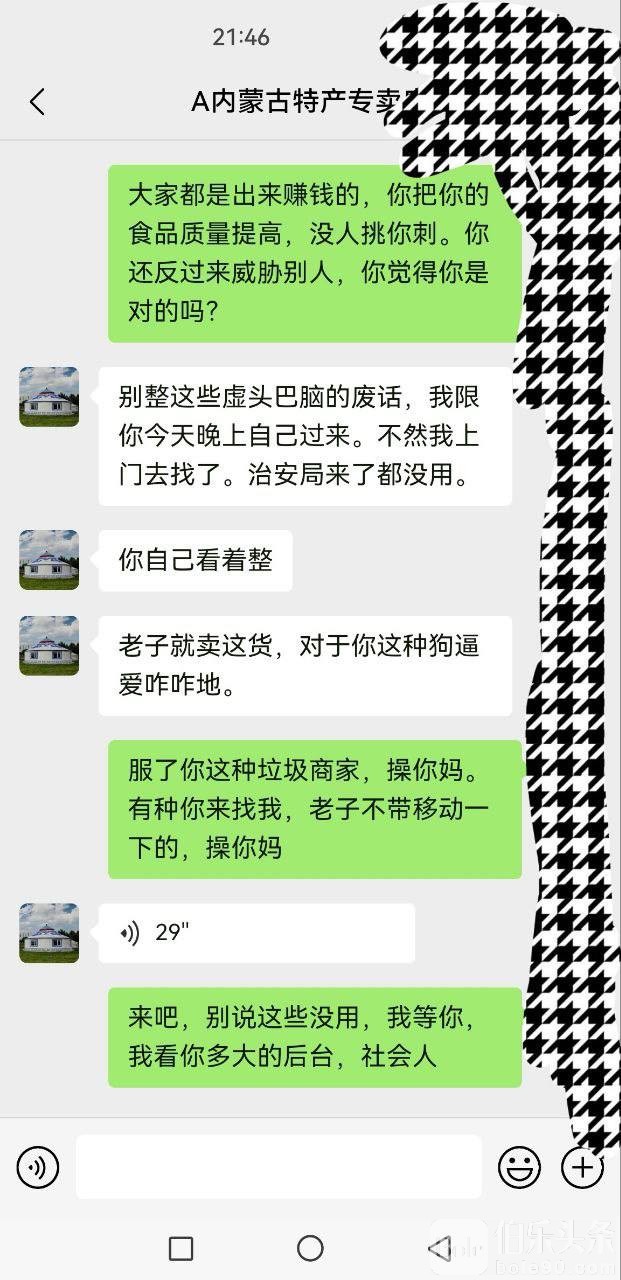Viewport: 621px width, 1280px height.
Task: Tap the message text field
Action: point(278,1167)
